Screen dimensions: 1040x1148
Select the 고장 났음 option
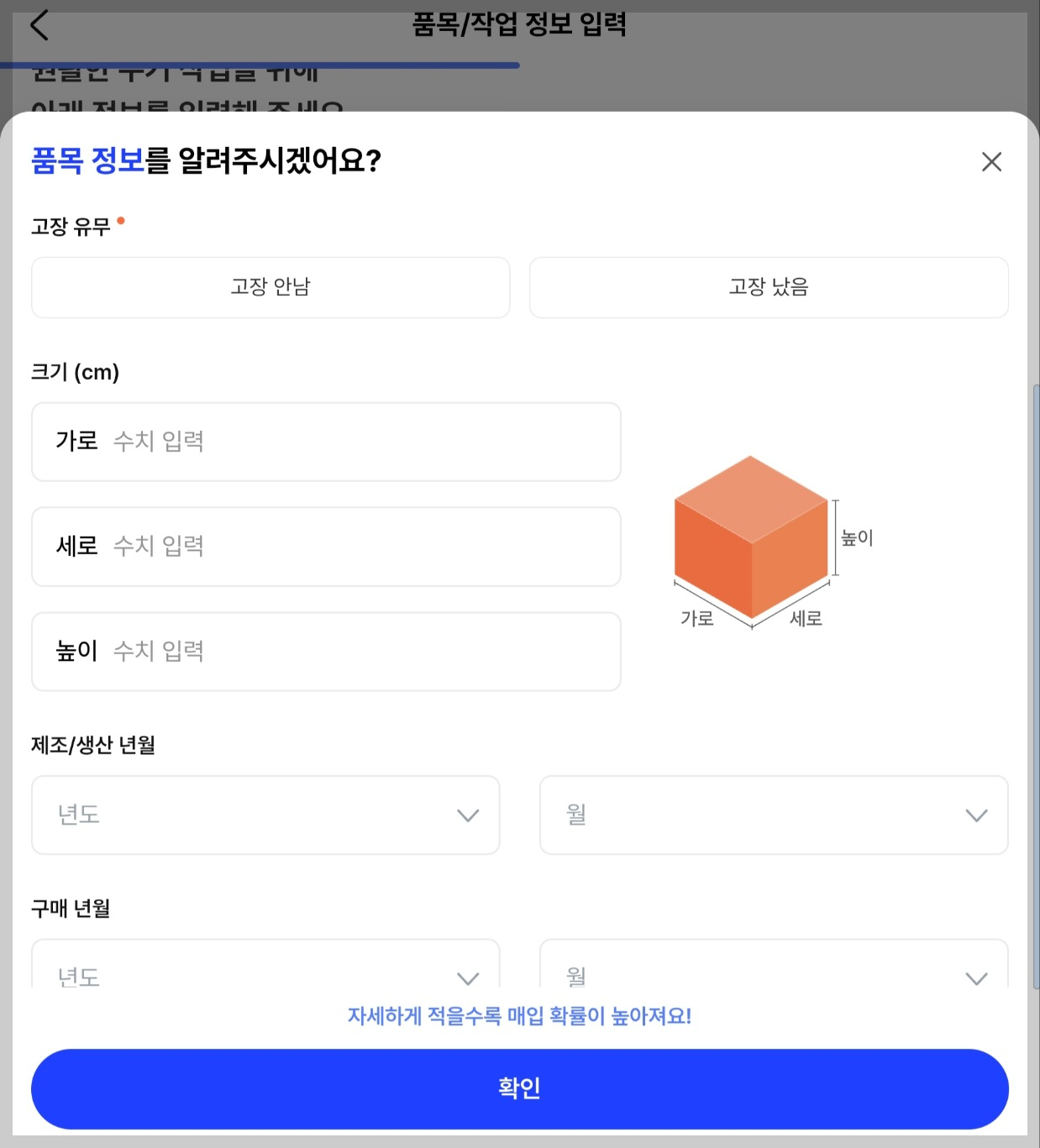(768, 287)
